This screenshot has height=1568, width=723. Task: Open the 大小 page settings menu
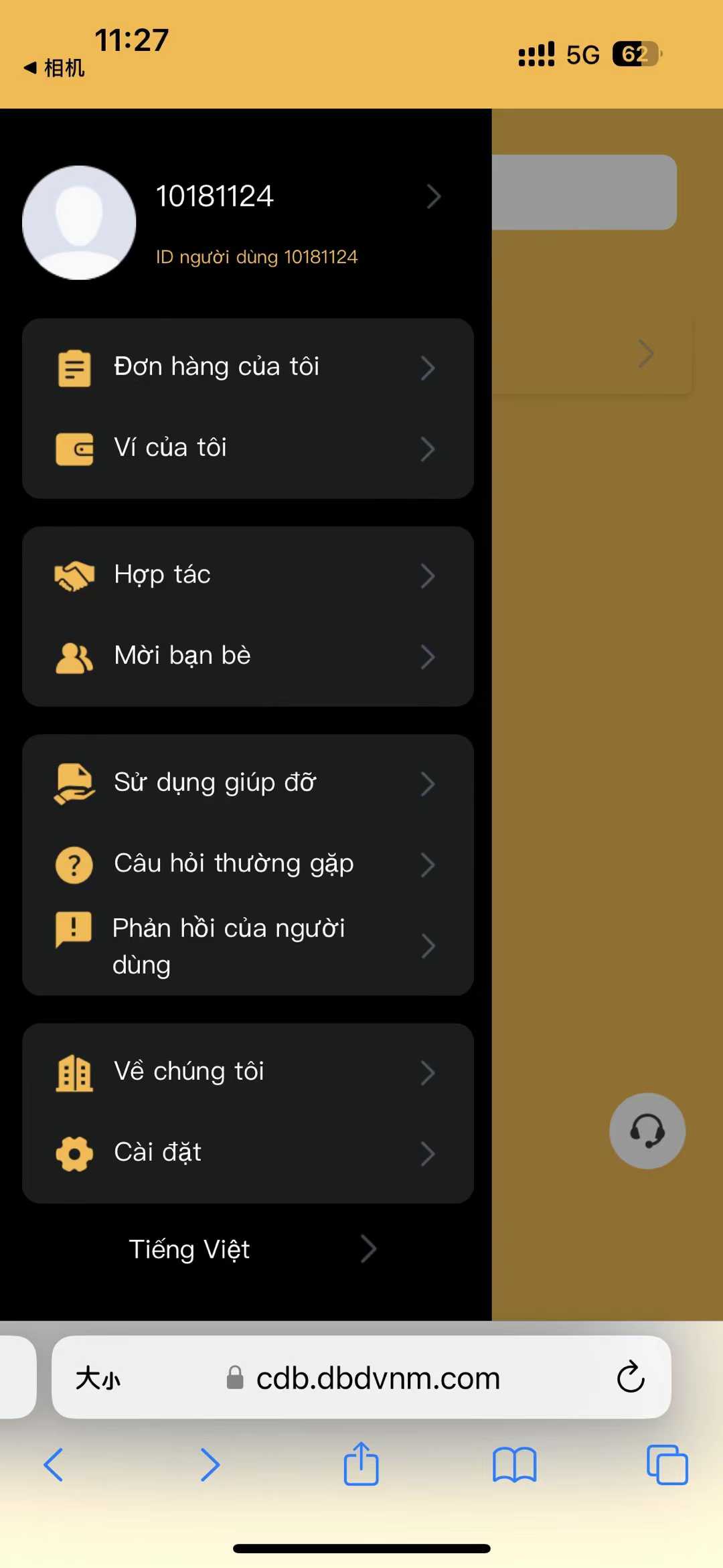click(98, 1378)
